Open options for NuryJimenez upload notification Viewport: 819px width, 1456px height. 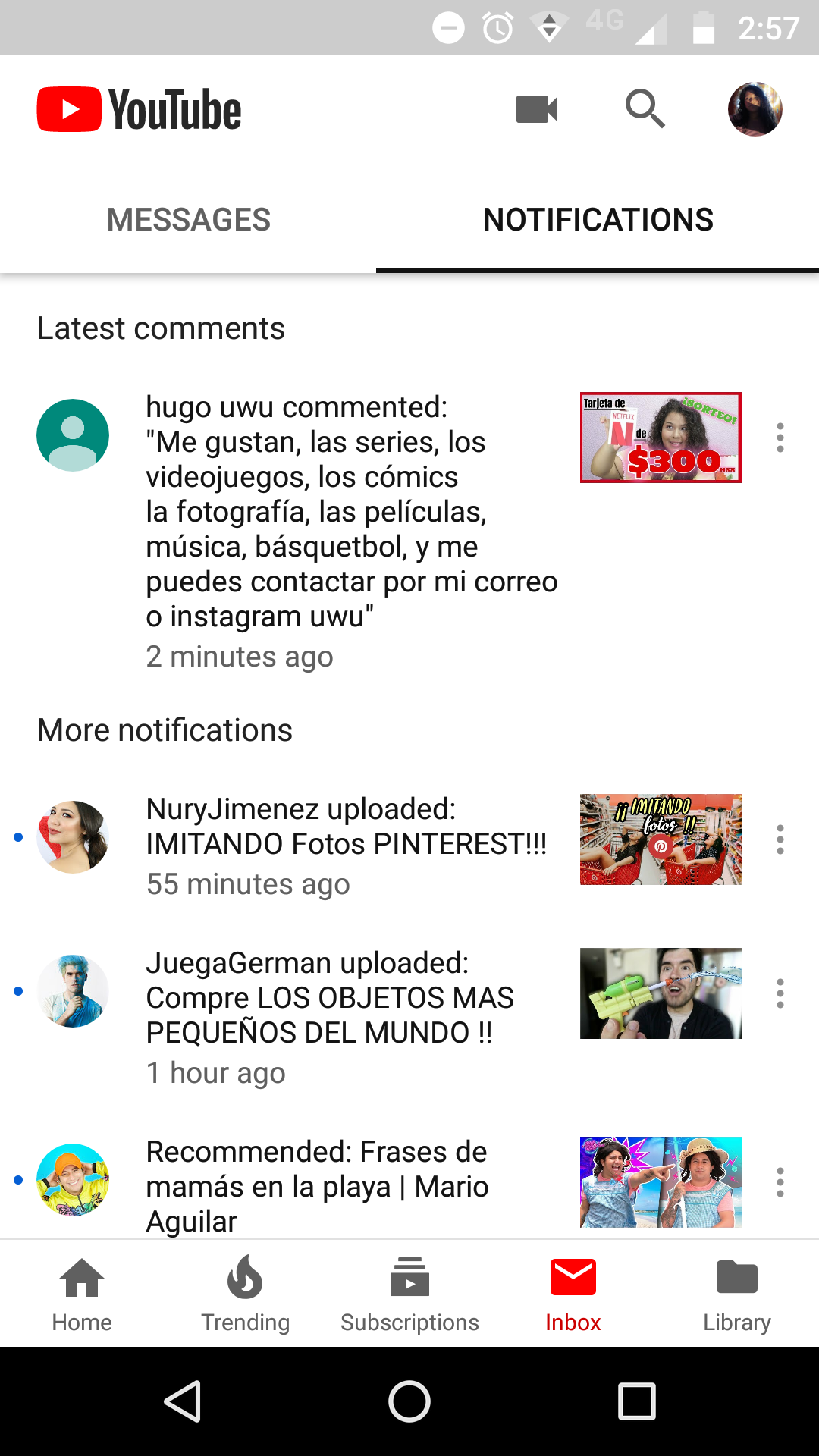780,839
